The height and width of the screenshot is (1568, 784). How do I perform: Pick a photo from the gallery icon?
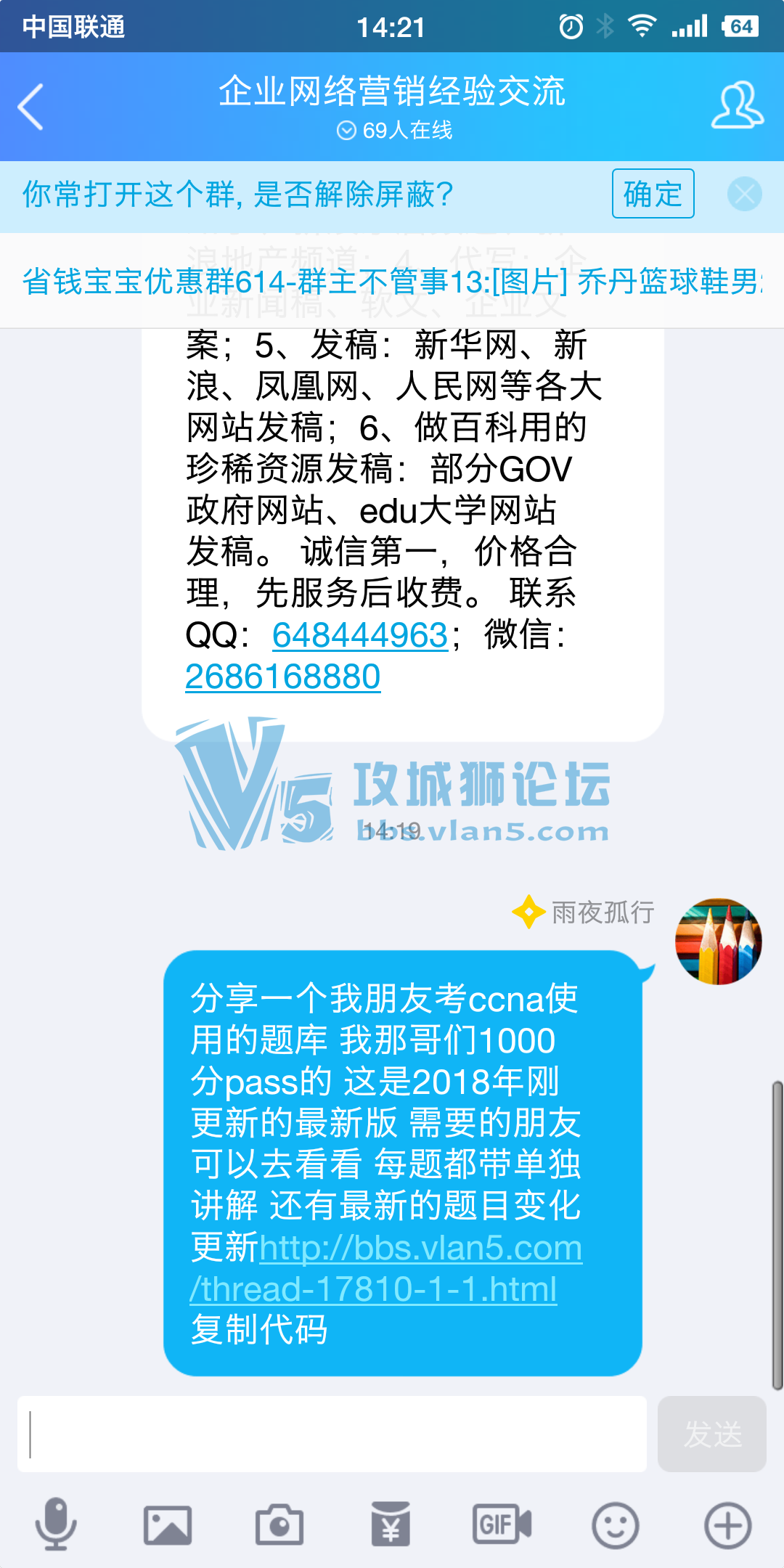tap(168, 1524)
